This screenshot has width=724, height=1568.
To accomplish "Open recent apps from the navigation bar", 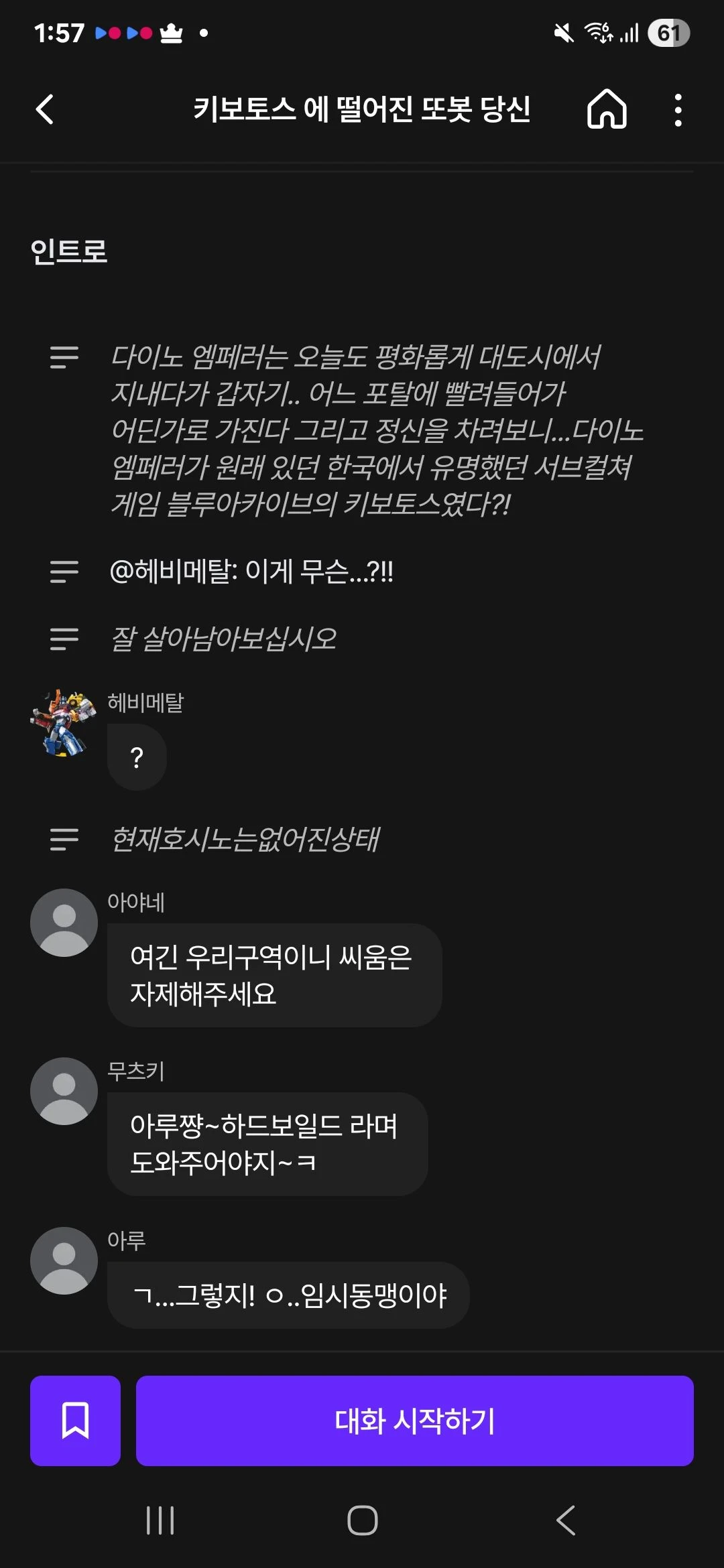I will click(x=160, y=1520).
